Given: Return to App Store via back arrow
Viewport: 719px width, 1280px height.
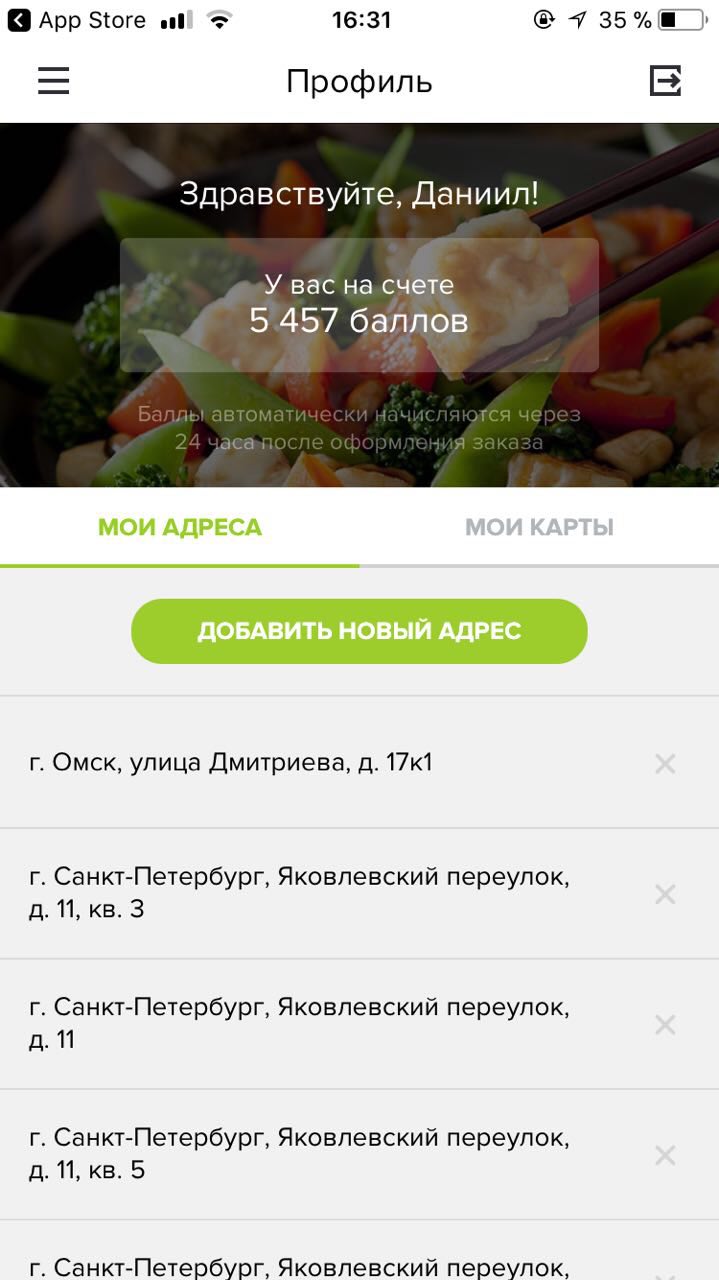Looking at the screenshot, I should pos(20,20).
